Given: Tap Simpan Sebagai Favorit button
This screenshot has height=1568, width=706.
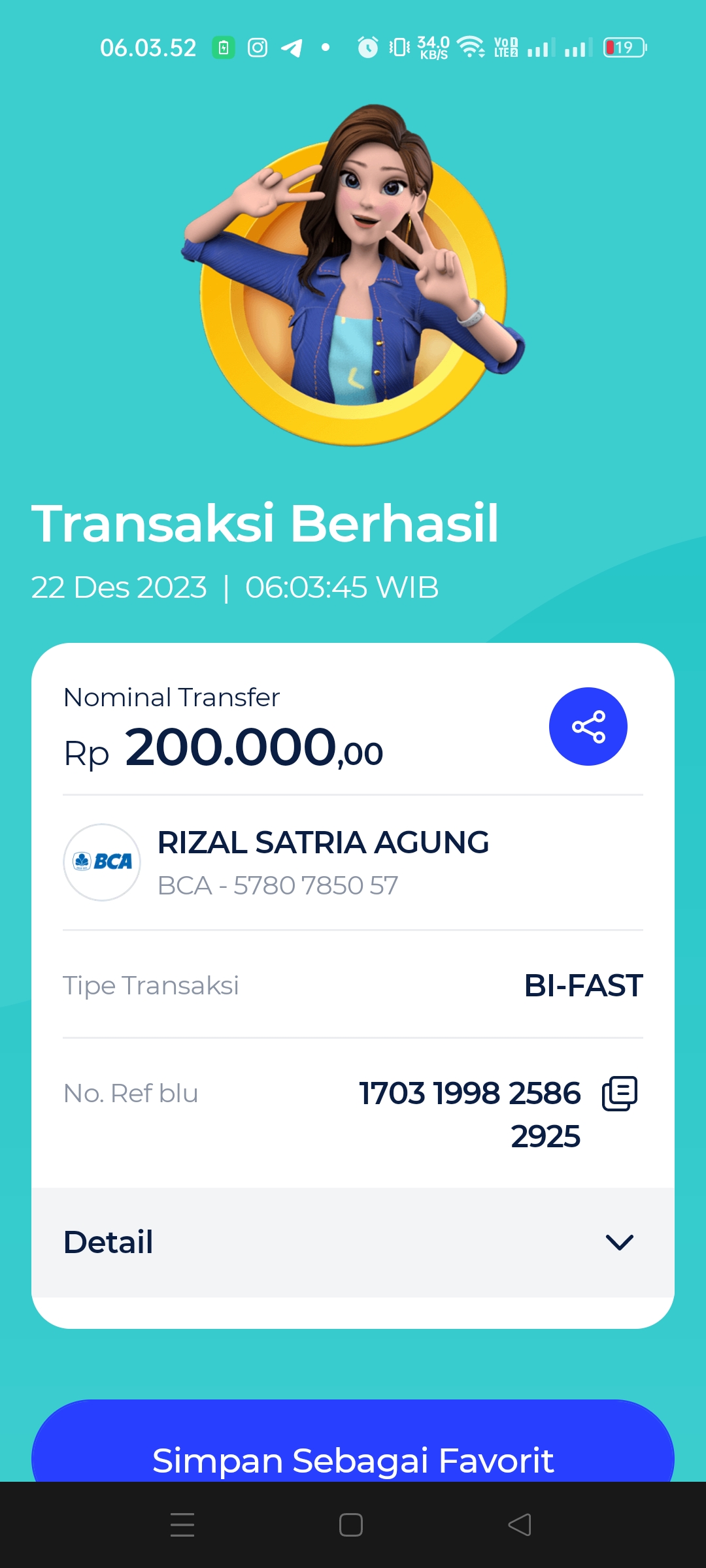Looking at the screenshot, I should pyautogui.click(x=353, y=1449).
